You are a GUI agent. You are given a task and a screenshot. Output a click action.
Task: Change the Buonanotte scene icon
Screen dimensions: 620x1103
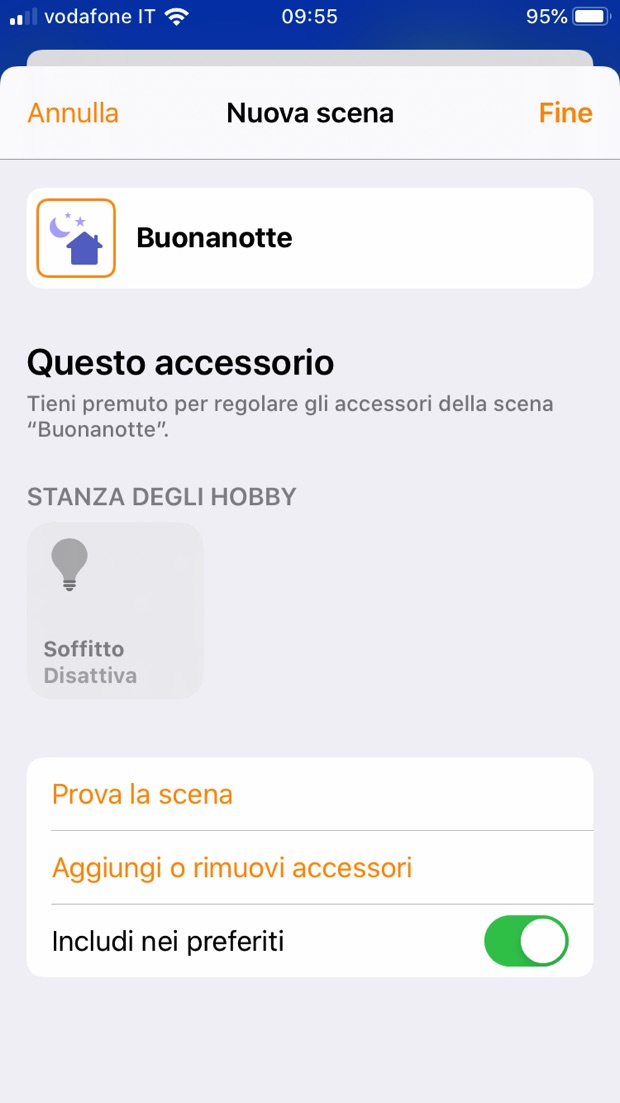76,238
